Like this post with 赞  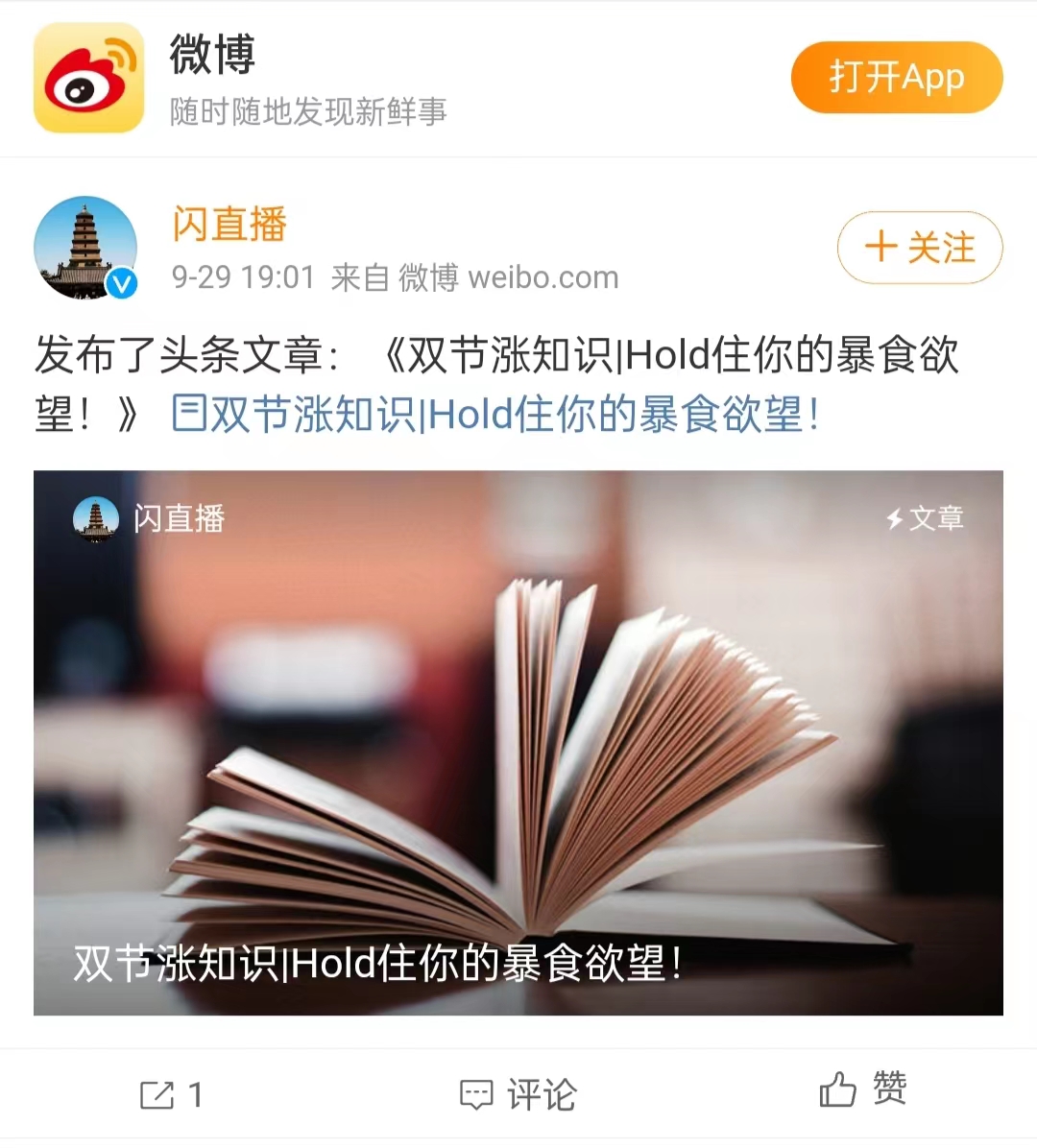pos(862,1089)
